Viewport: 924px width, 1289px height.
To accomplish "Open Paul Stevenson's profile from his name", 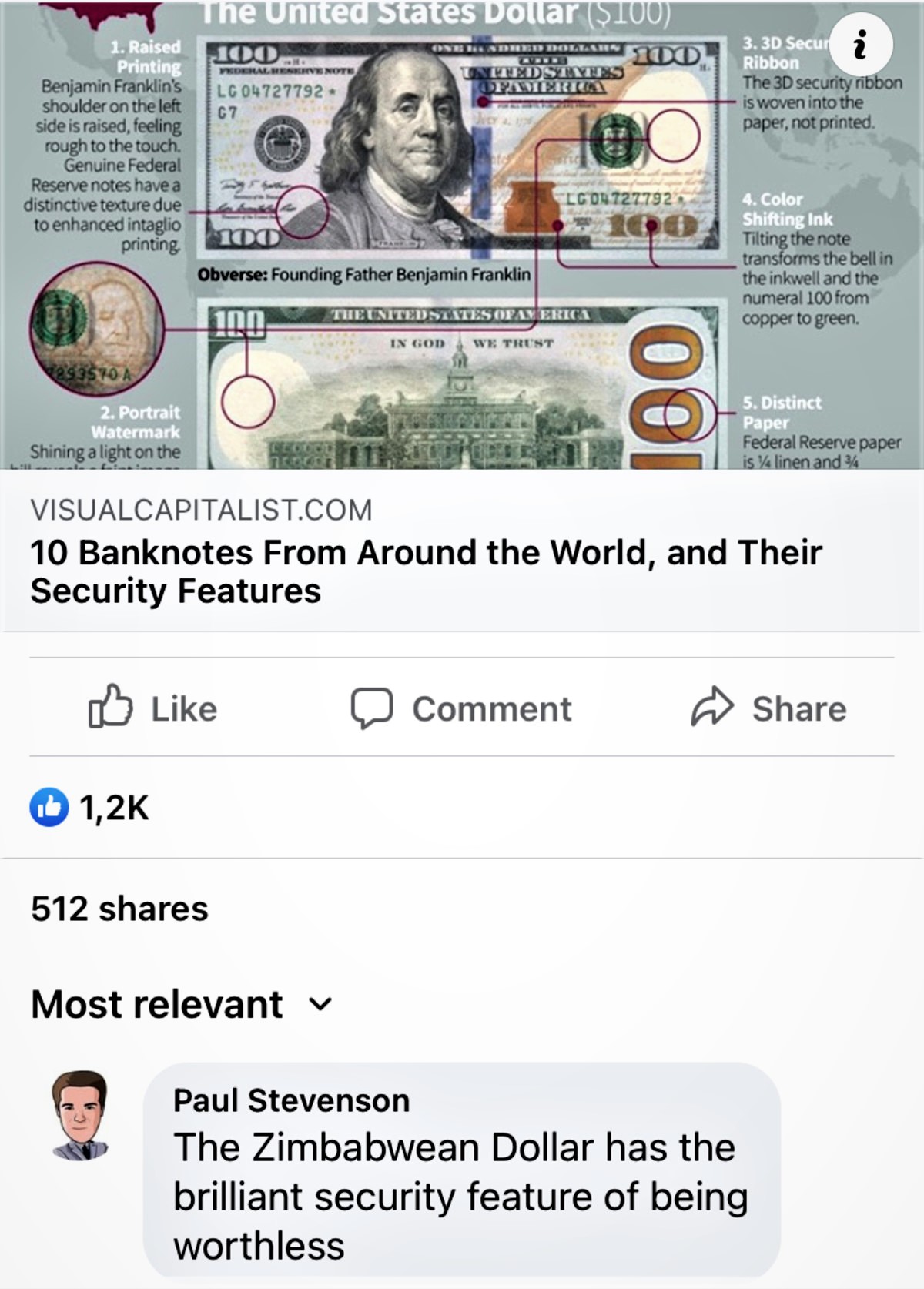I will click(x=291, y=1100).
